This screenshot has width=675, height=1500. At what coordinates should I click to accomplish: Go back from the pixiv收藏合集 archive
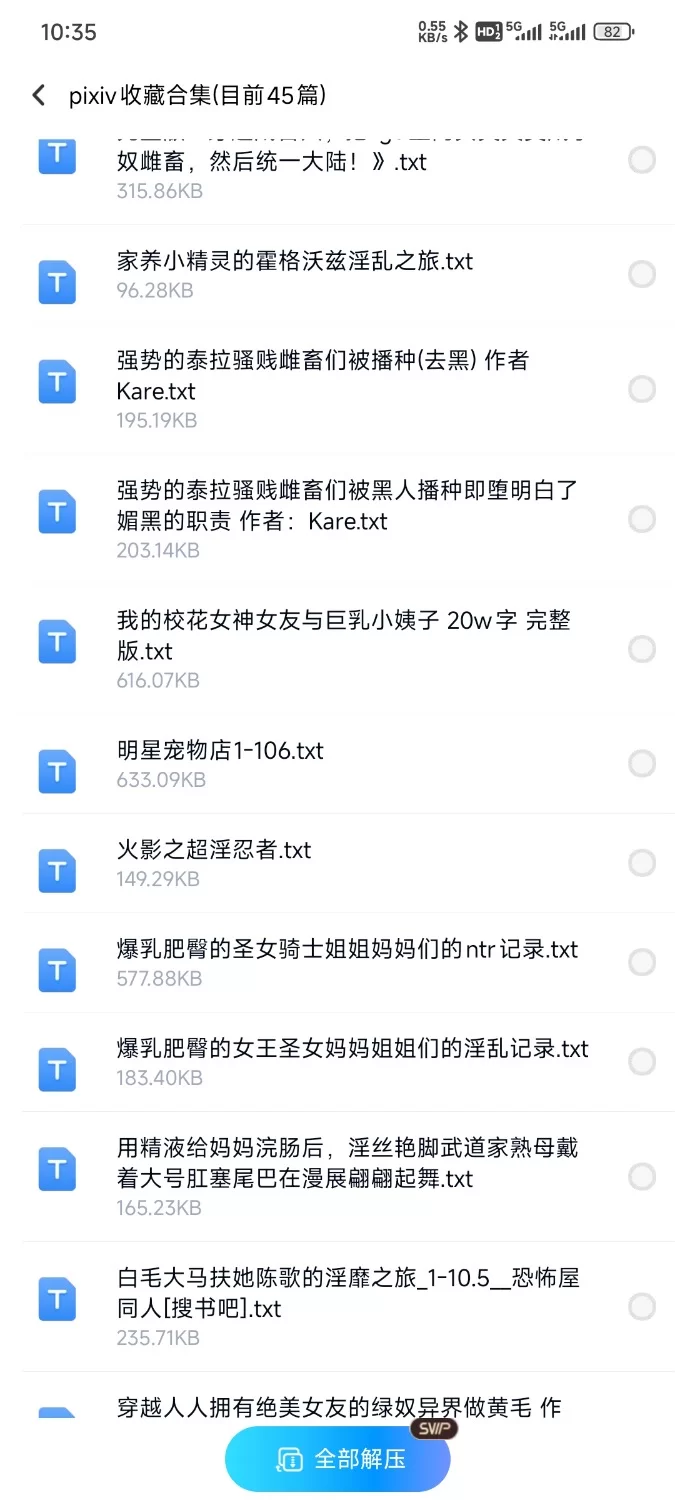[39, 95]
